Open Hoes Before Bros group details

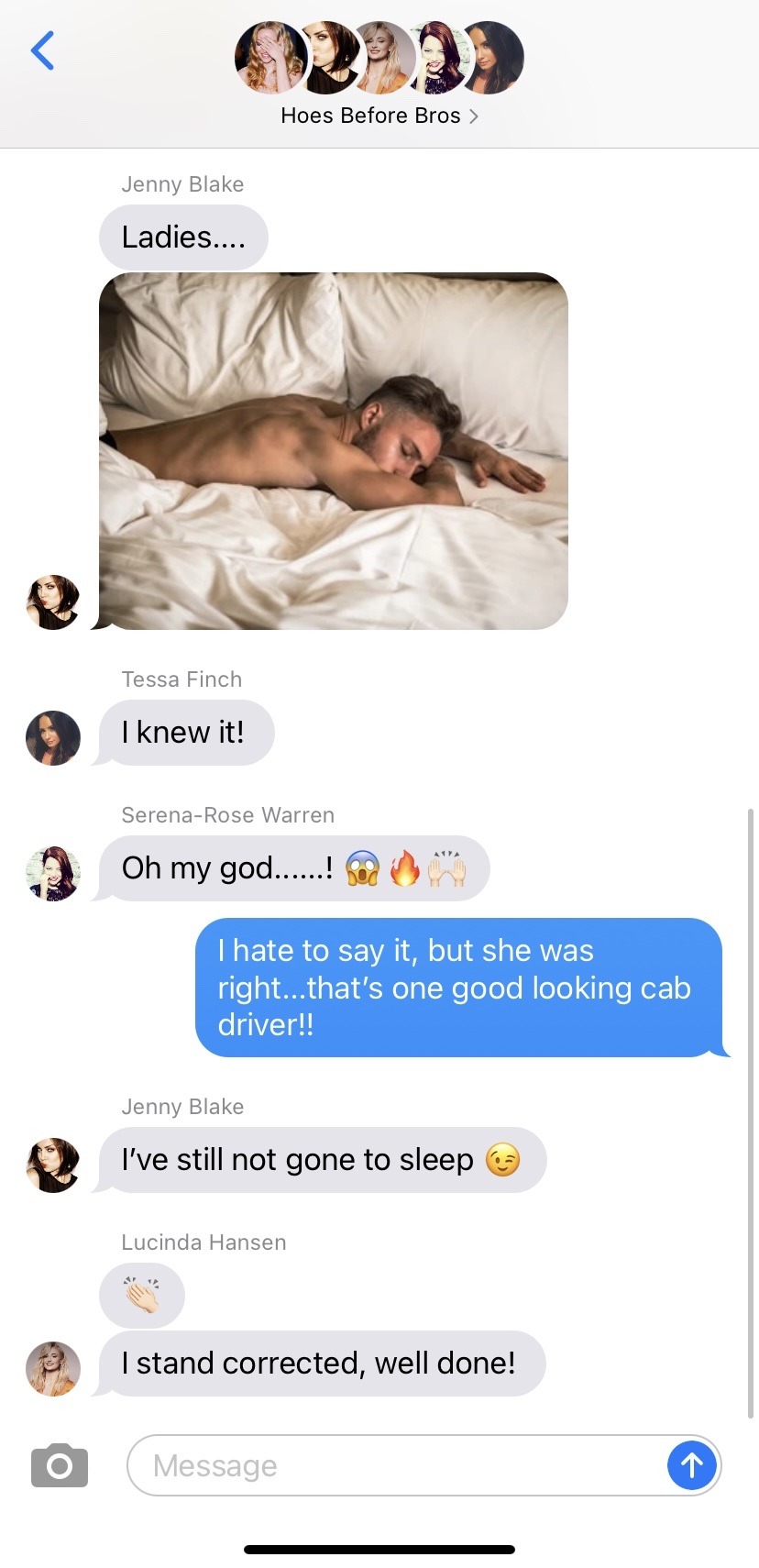tap(379, 116)
